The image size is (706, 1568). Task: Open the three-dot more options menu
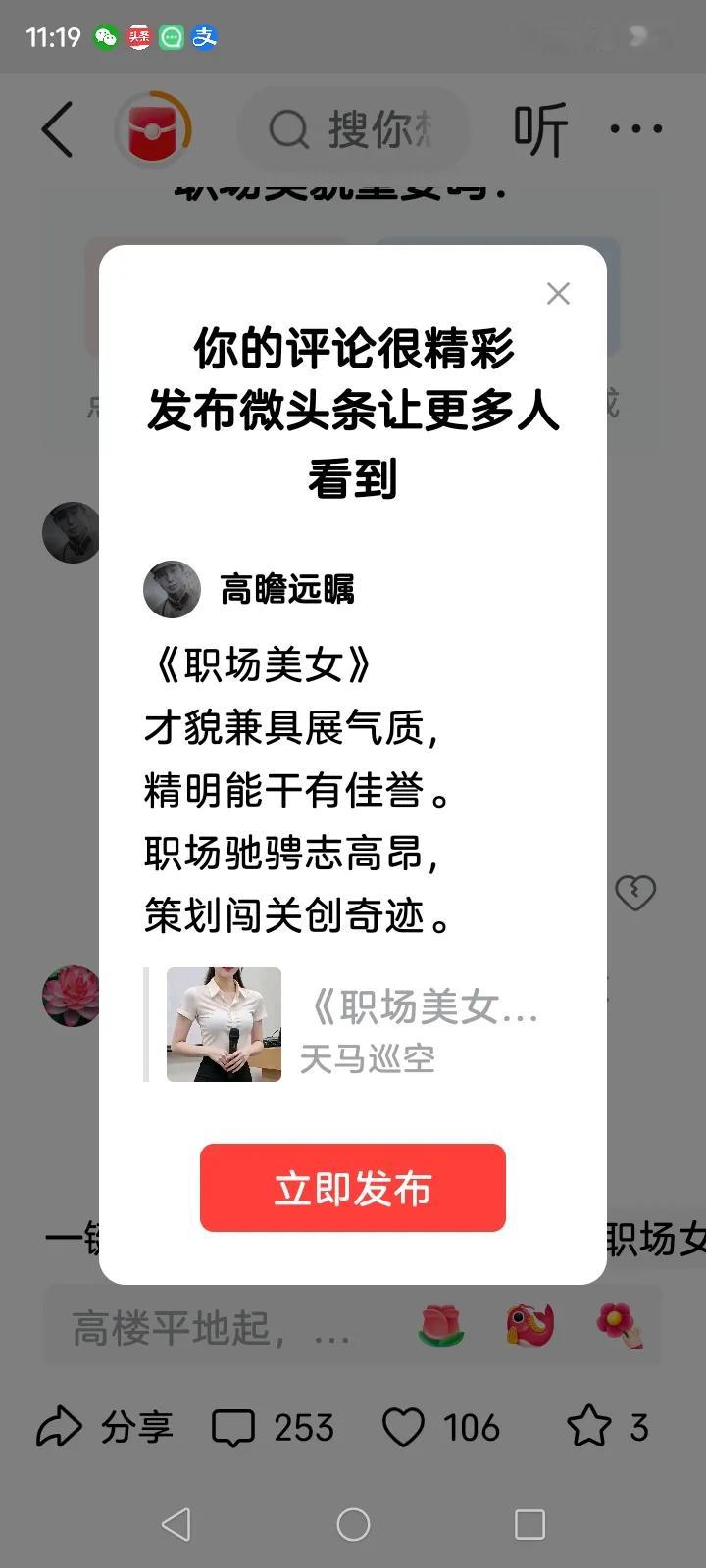632,128
